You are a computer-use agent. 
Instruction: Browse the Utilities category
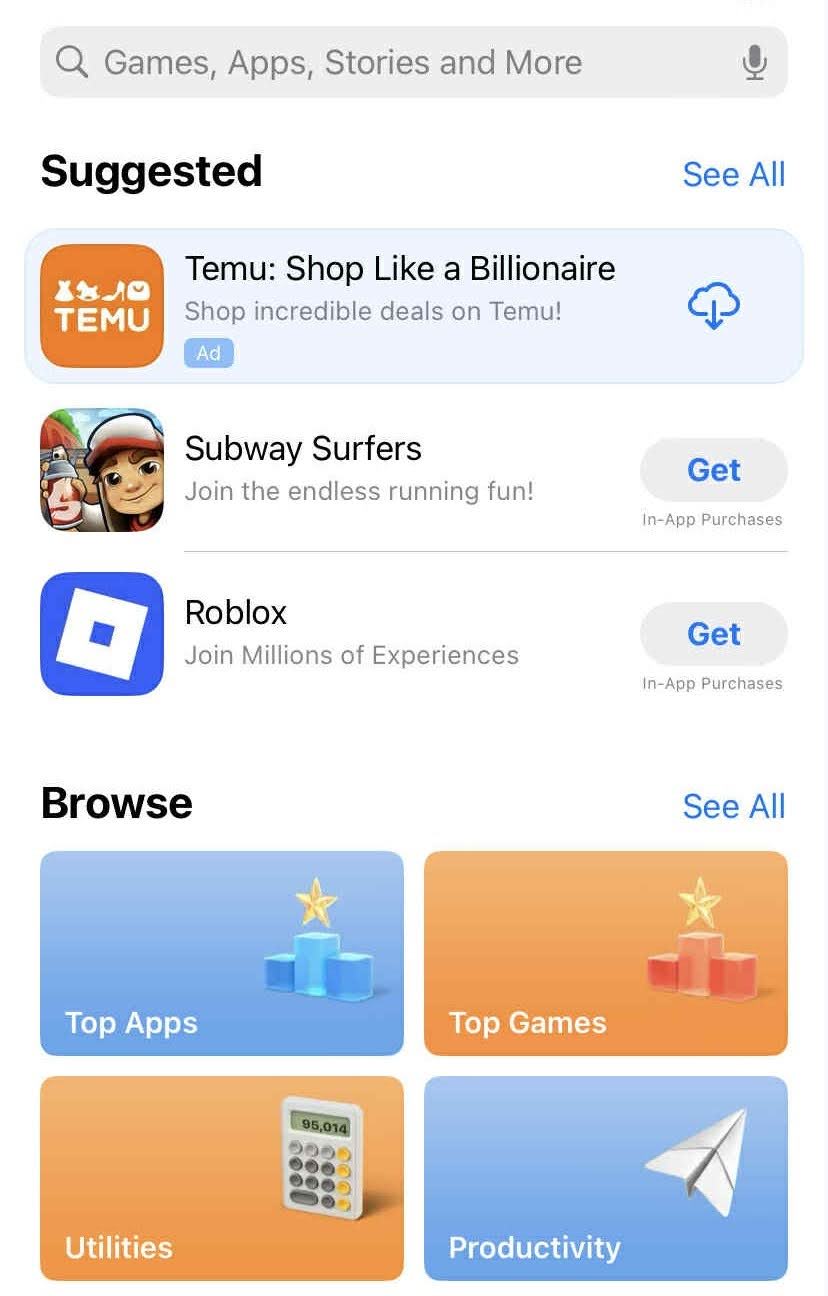222,1178
